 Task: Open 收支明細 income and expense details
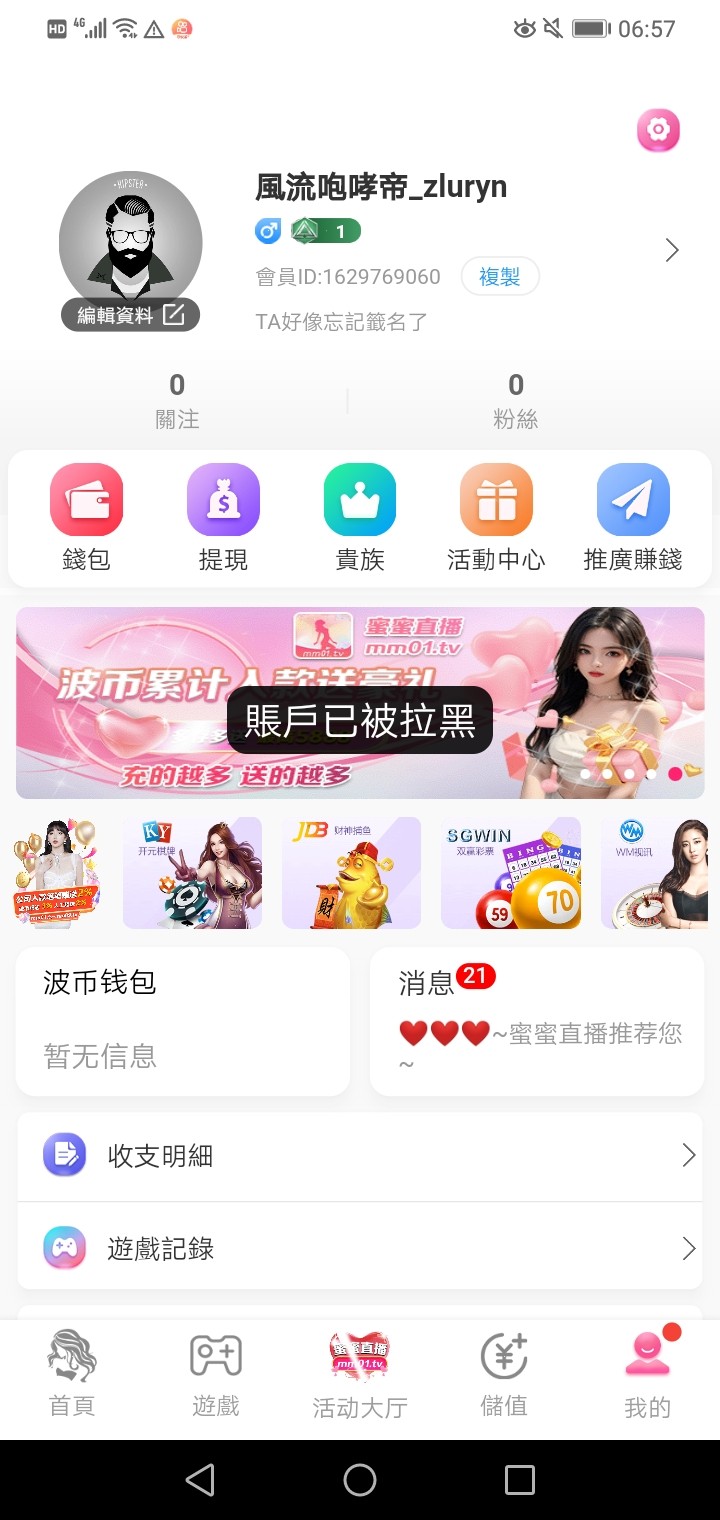(360, 1157)
